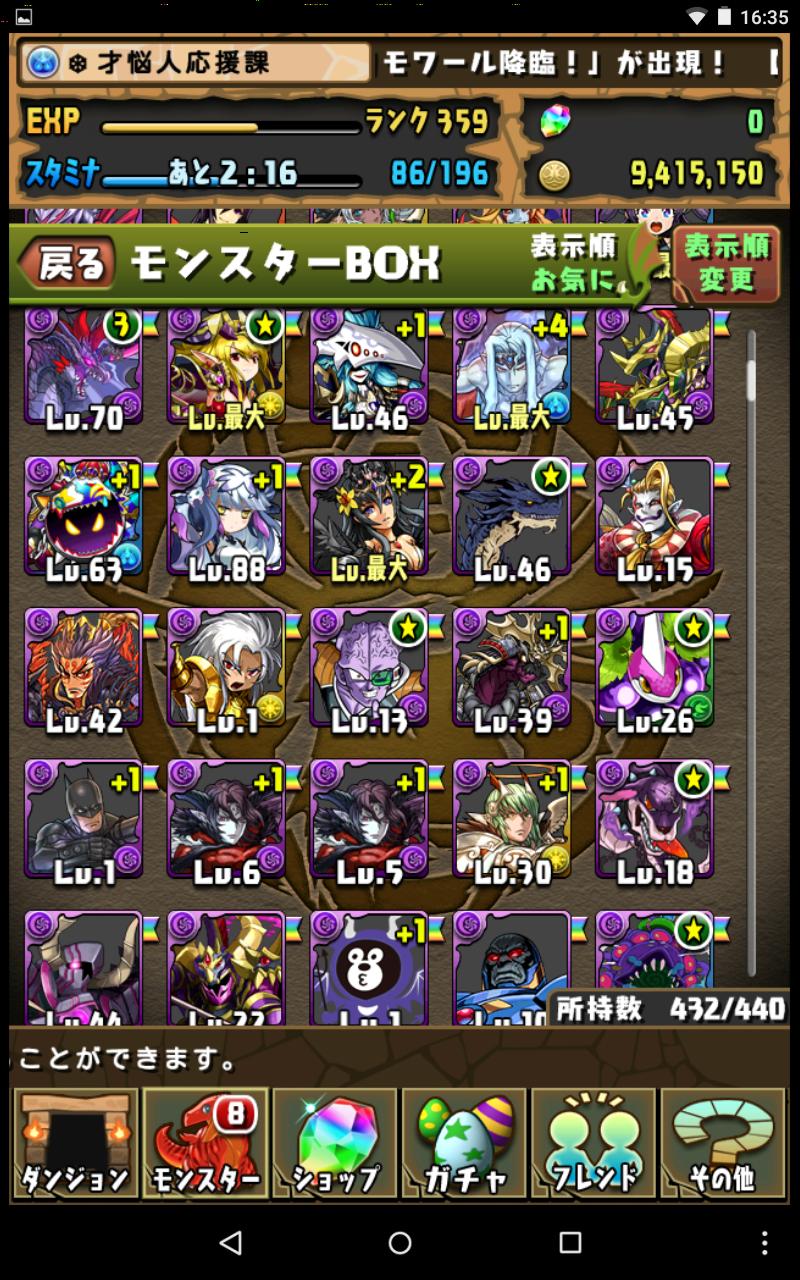This screenshot has height=1280, width=800.
Task: Switch to the モンスター tab
Action: [x=206, y=1144]
